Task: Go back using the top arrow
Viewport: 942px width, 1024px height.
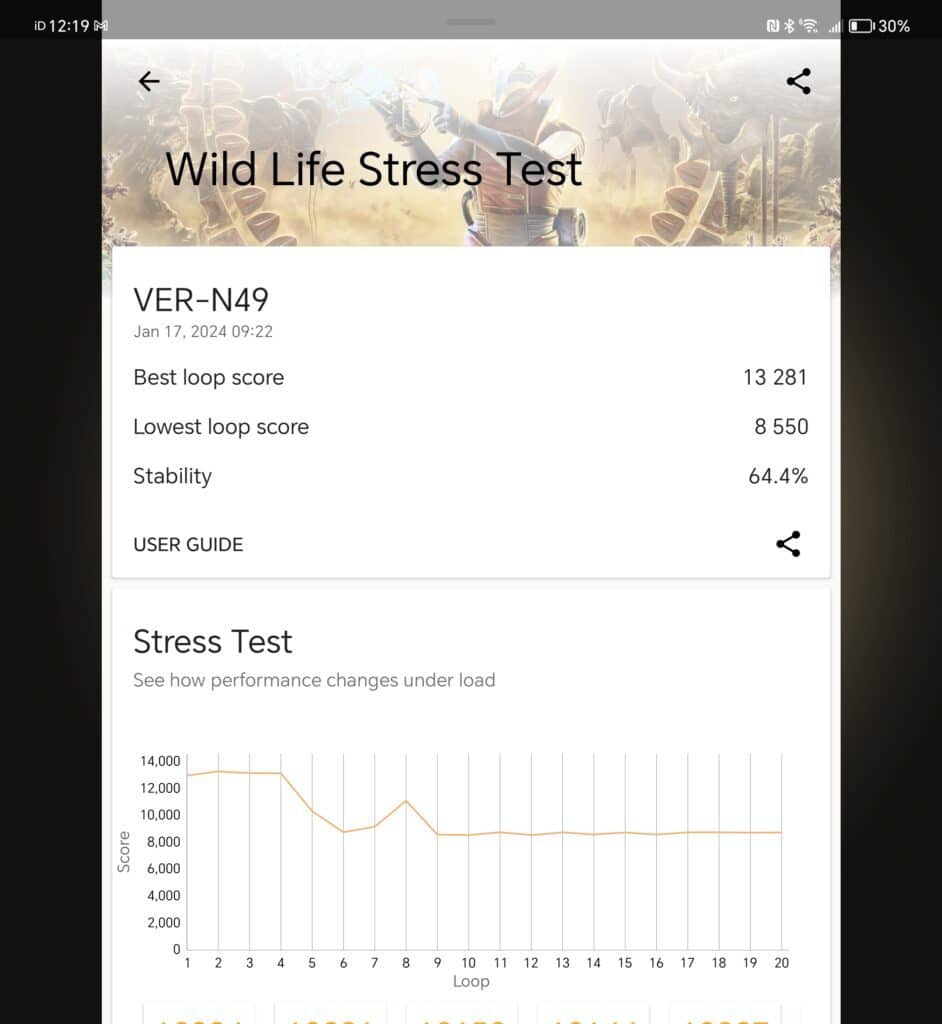Action: pyautogui.click(x=149, y=82)
